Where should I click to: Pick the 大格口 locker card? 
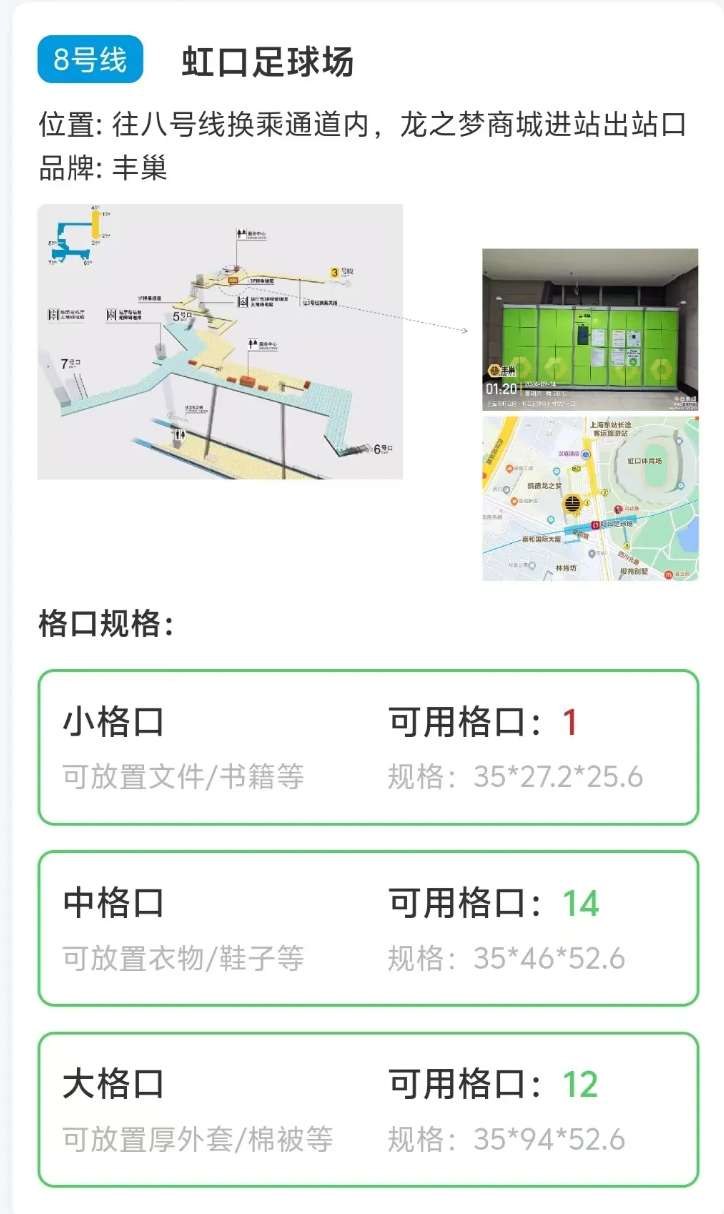[x=368, y=1110]
